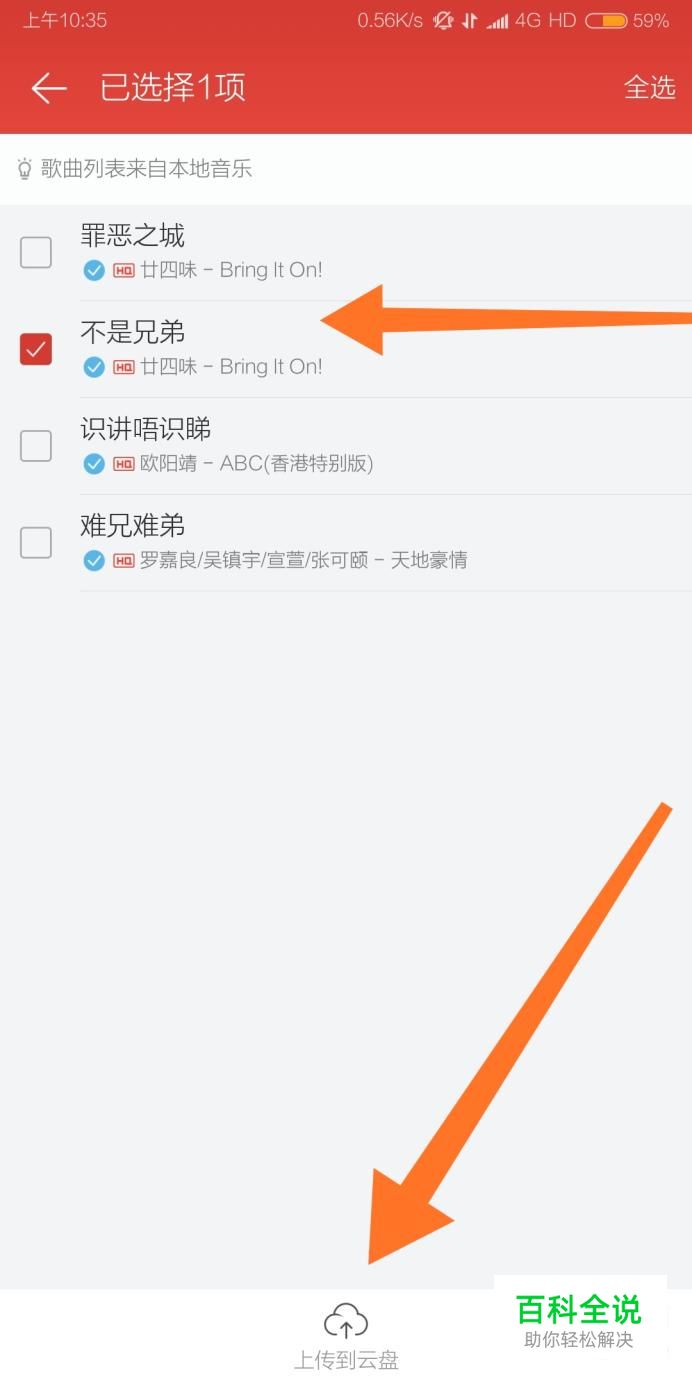This screenshot has width=692, height=1384.
Task: Tap 全选 to select all songs
Action: pyautogui.click(x=650, y=88)
